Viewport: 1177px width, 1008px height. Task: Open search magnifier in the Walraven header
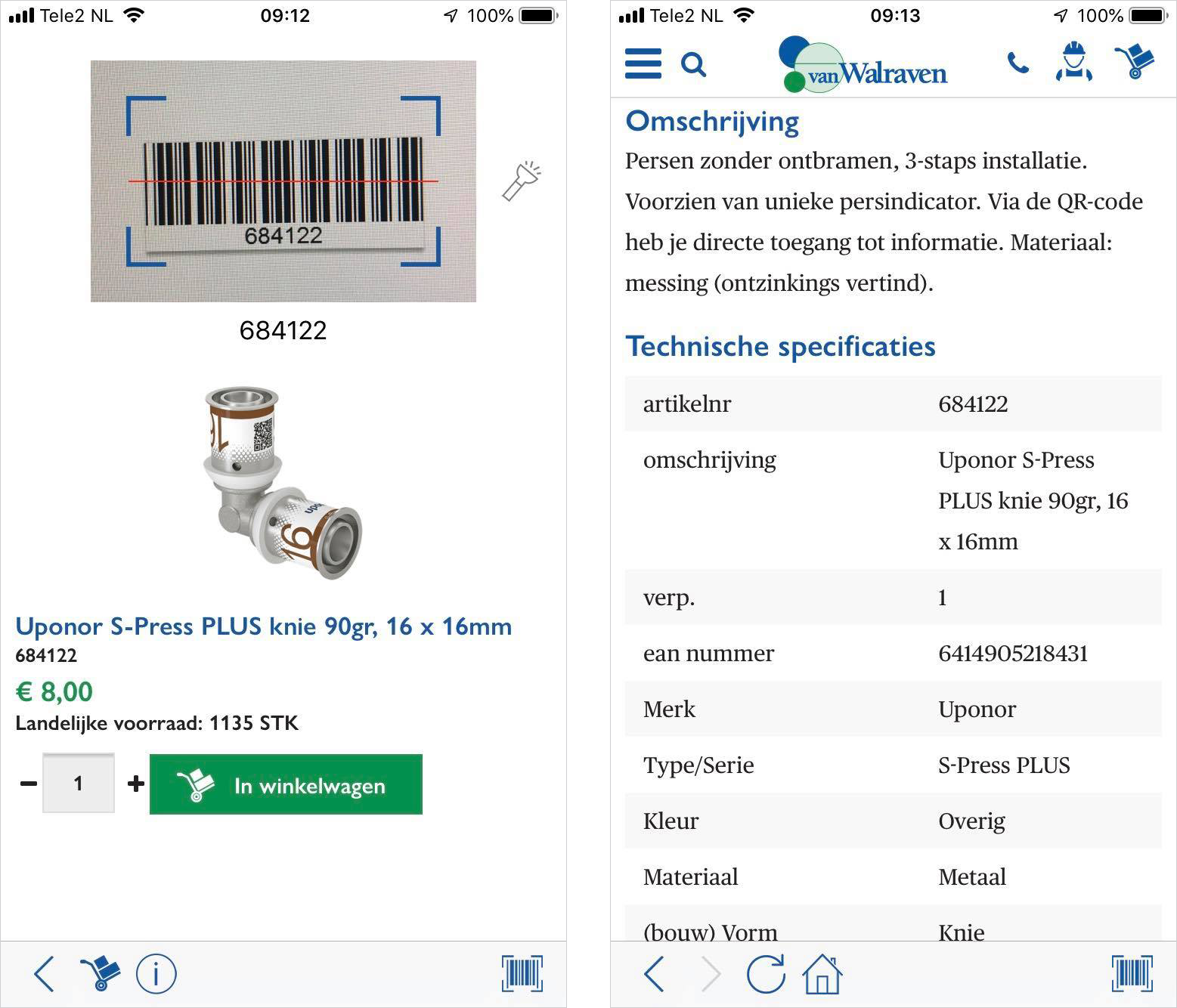point(693,65)
